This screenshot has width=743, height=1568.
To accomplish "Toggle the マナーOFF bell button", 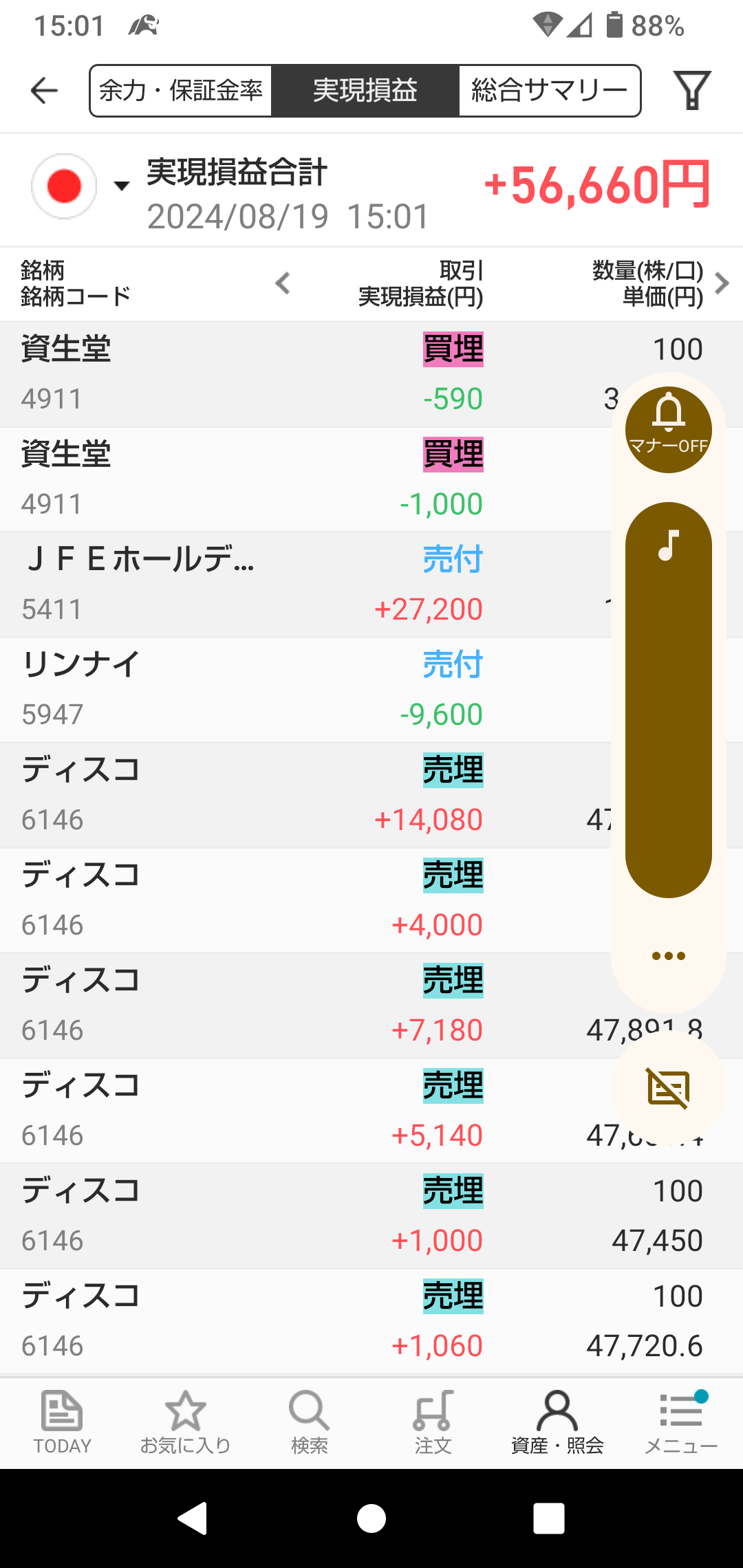I will [668, 430].
